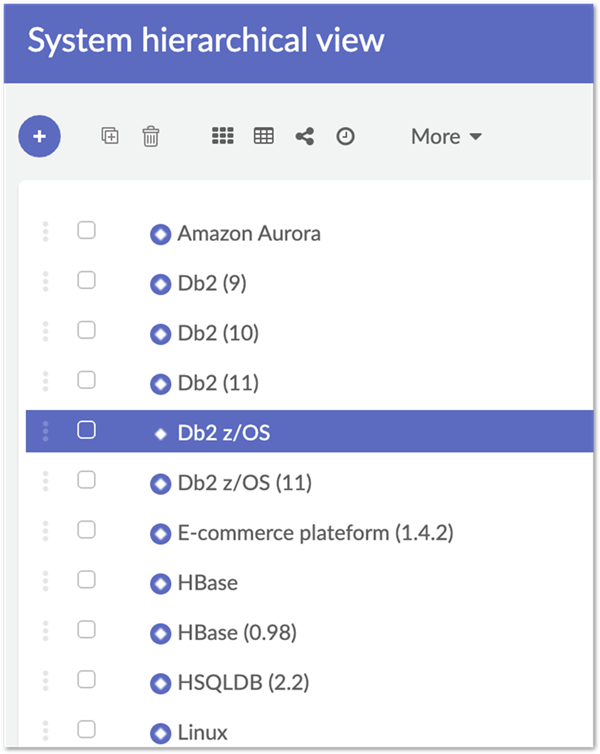Tap the trash delete icon
The image size is (600, 754).
(x=150, y=137)
